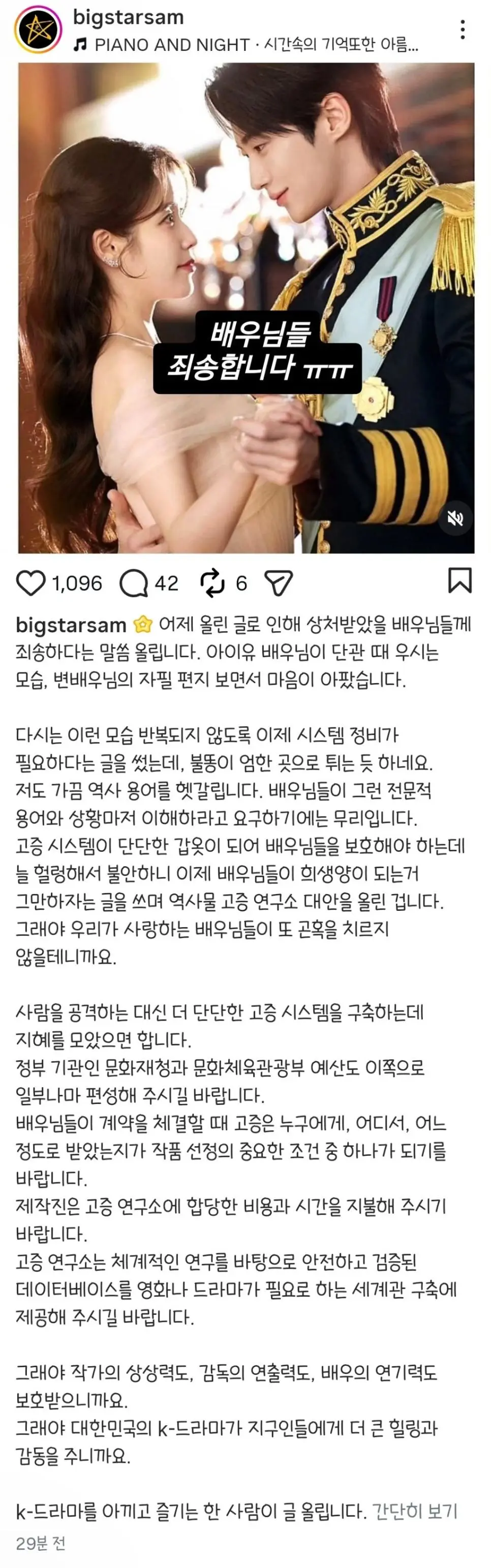This screenshot has width=491, height=1568.
Task: Open the comments on this post
Action: click(x=134, y=583)
